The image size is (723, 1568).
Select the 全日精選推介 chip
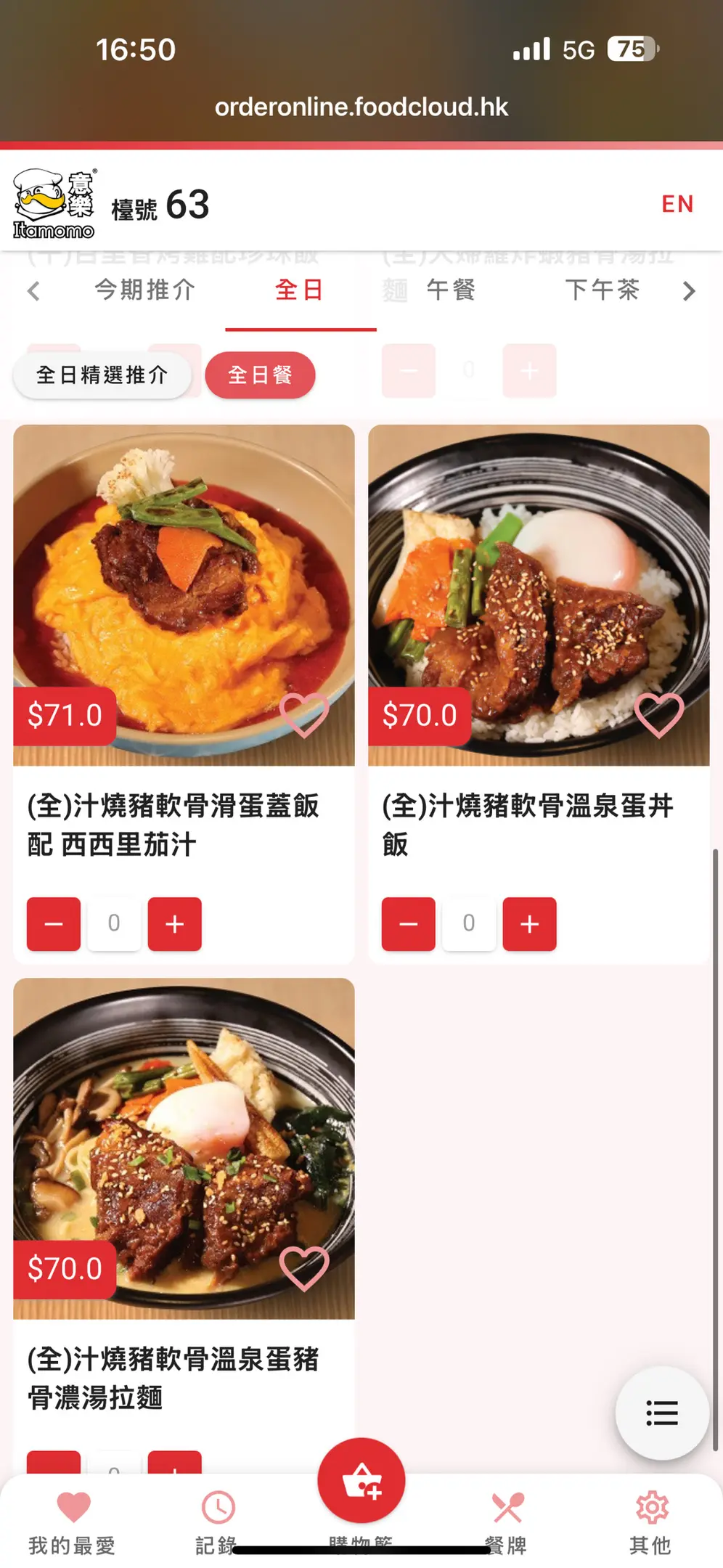102,375
